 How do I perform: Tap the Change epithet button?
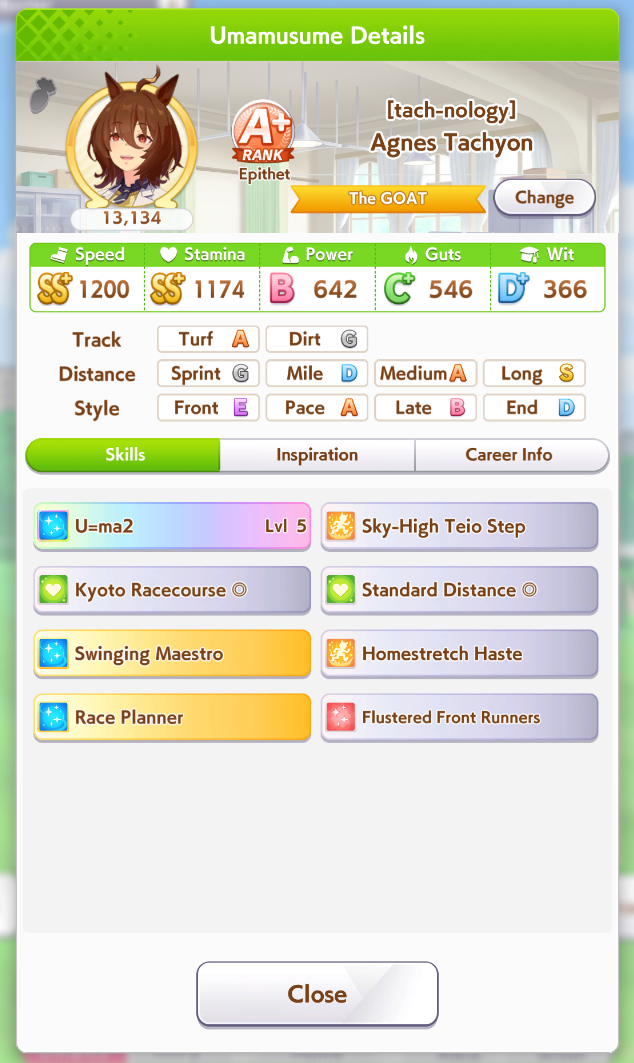(x=544, y=198)
